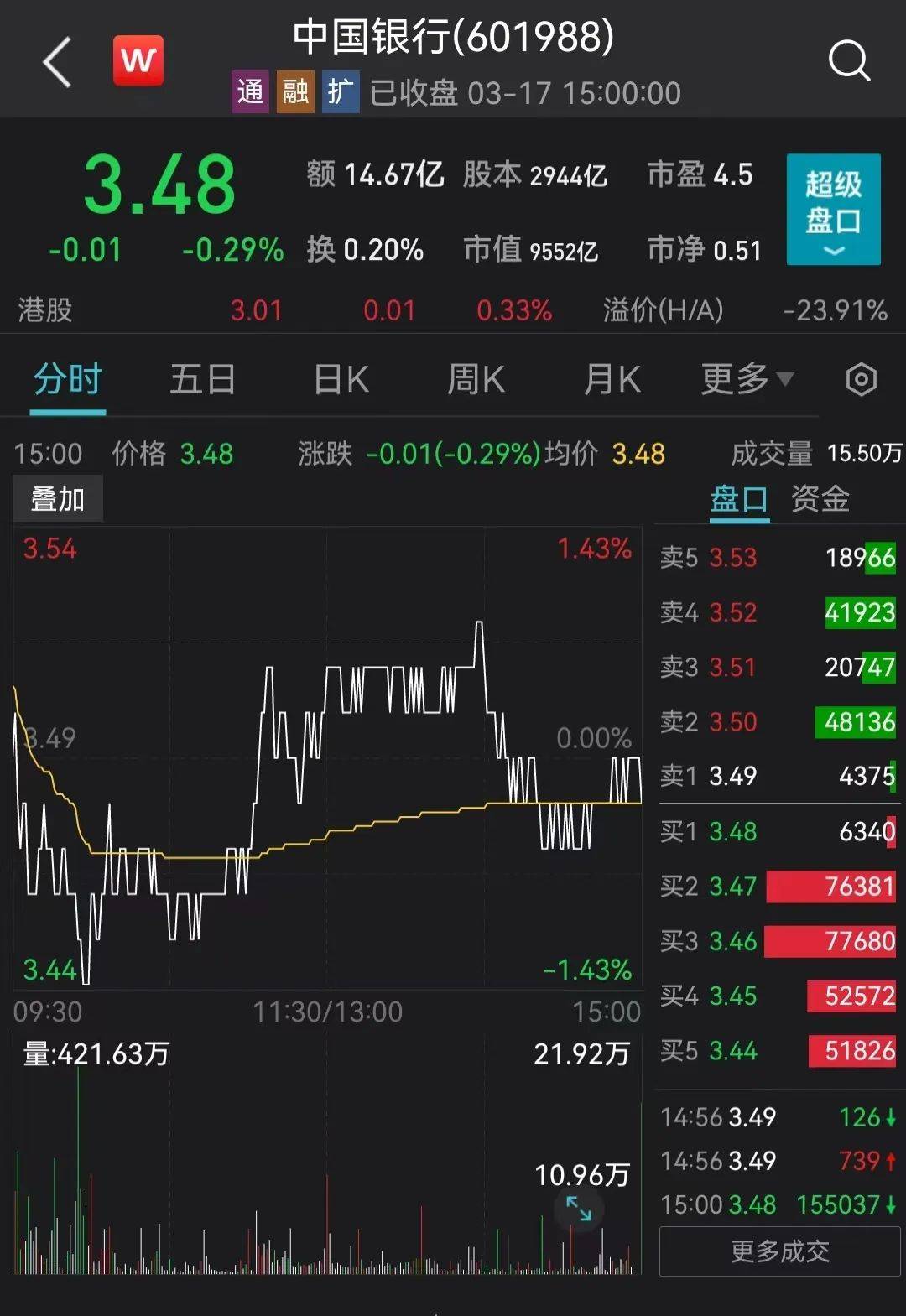This screenshot has height=1316, width=906.
Task: Switch to the 月K chart tab
Action: coord(612,380)
